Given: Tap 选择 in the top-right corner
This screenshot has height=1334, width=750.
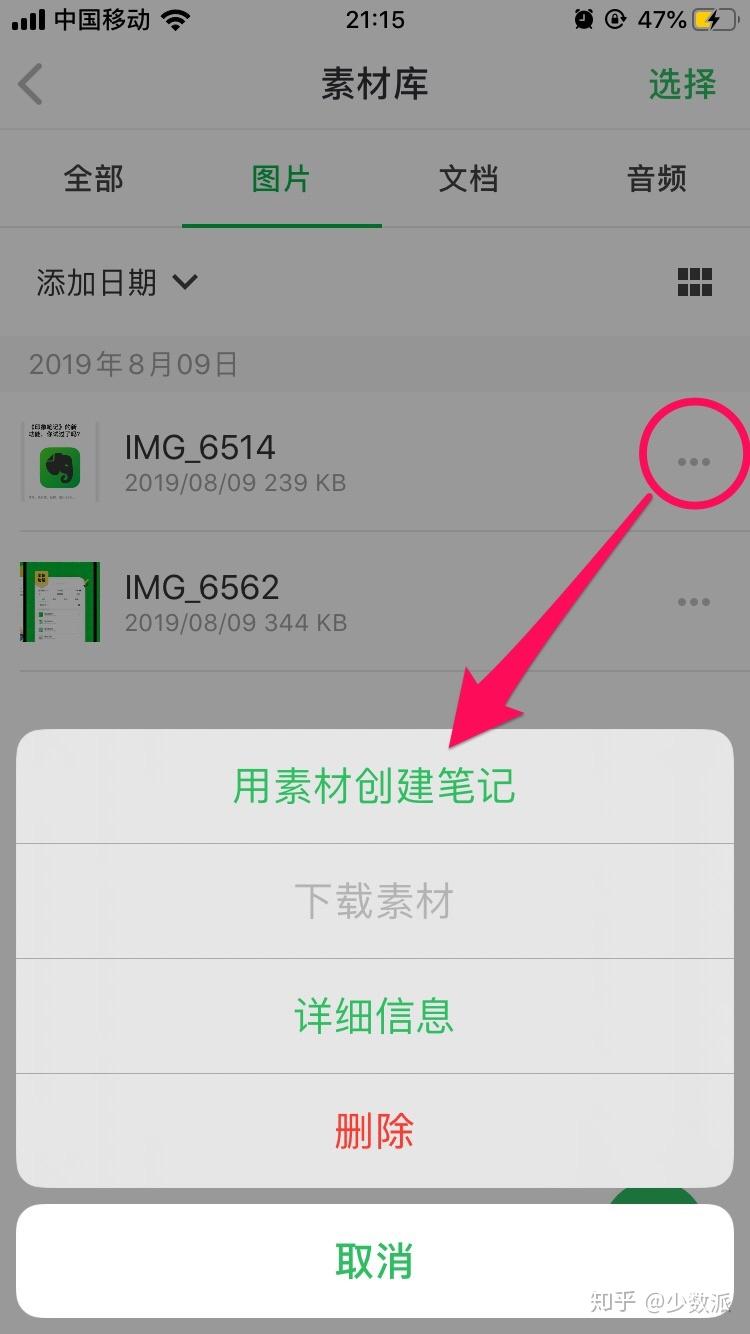Looking at the screenshot, I should [682, 84].
